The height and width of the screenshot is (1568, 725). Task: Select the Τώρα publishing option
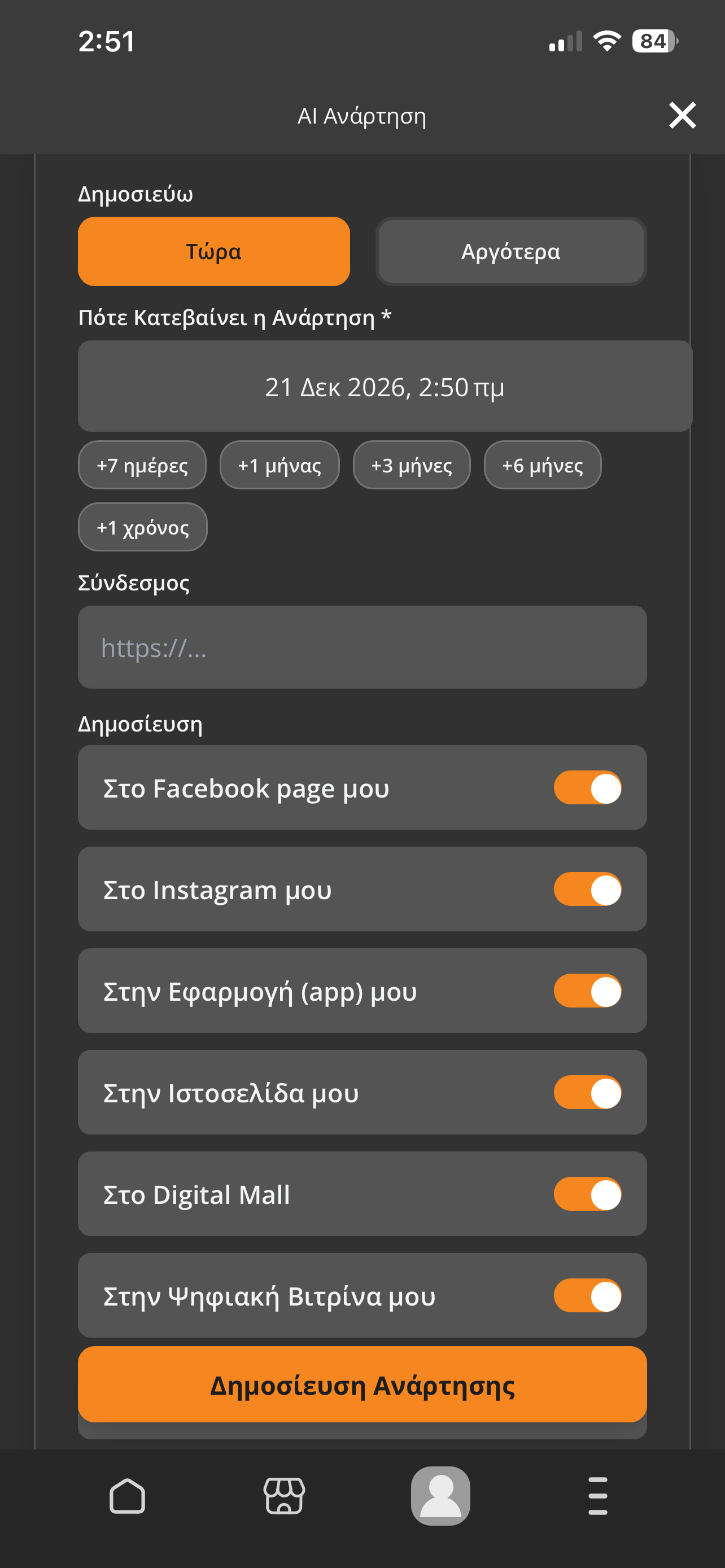(213, 251)
